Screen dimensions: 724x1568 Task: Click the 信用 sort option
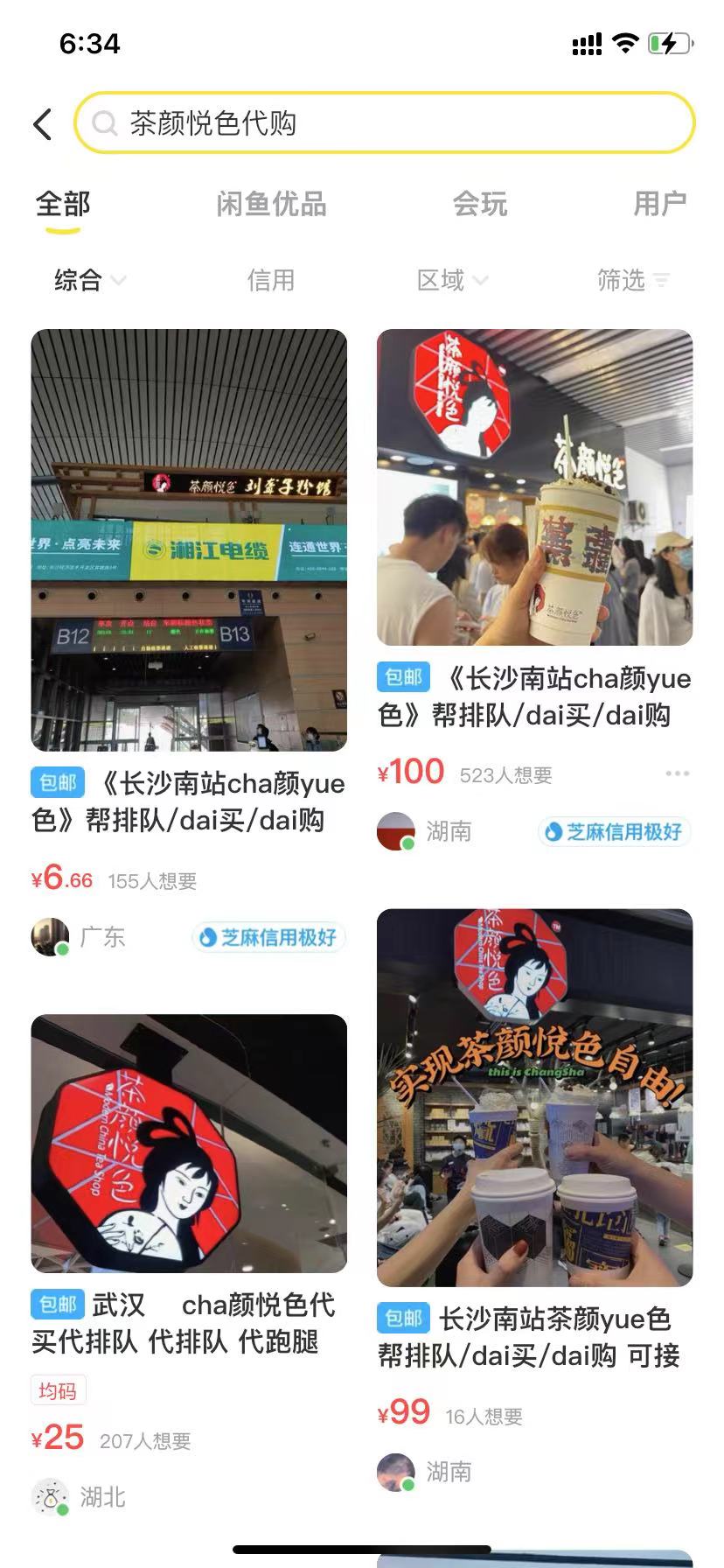[270, 280]
